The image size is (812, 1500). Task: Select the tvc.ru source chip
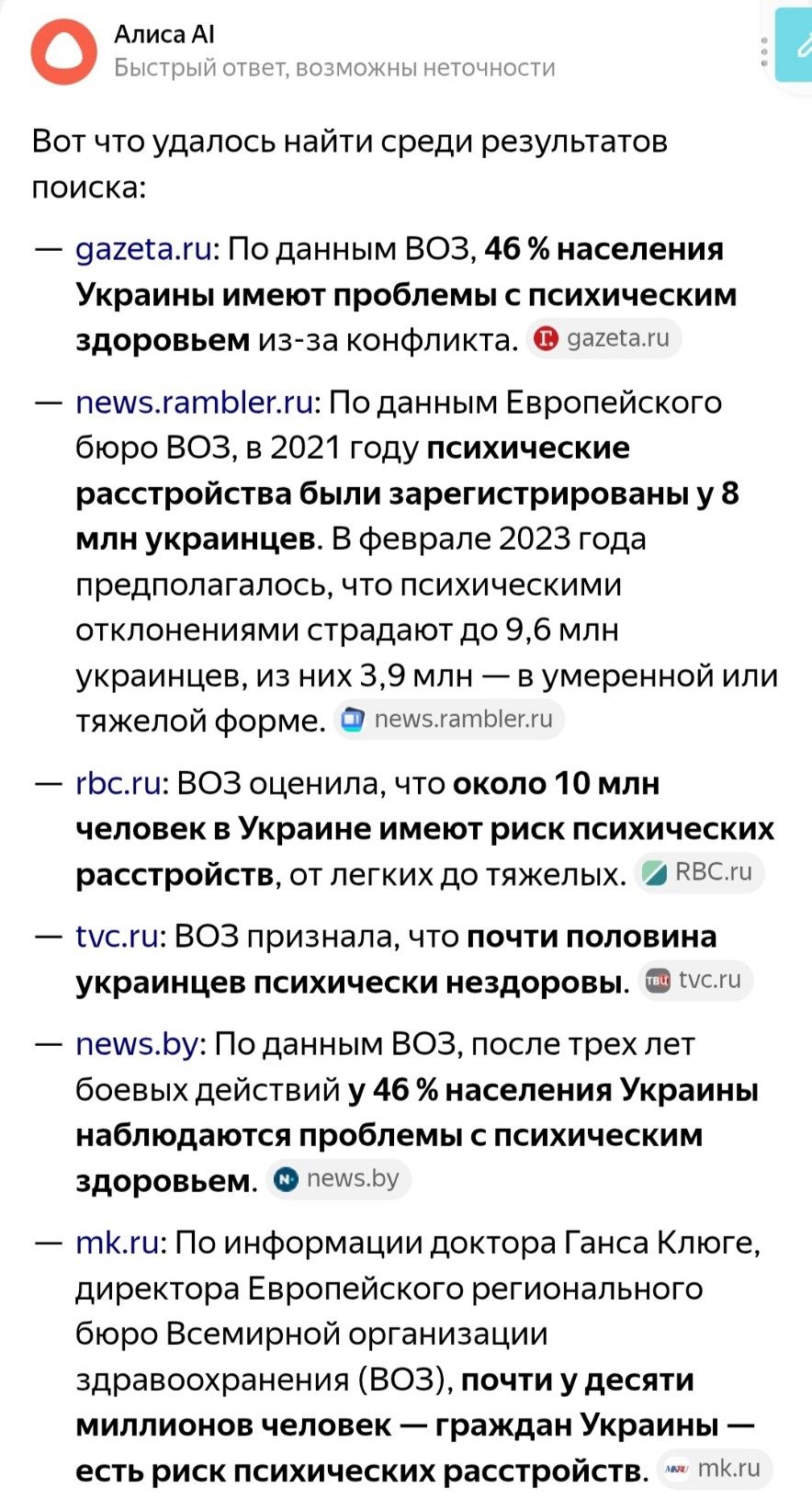coord(695,980)
